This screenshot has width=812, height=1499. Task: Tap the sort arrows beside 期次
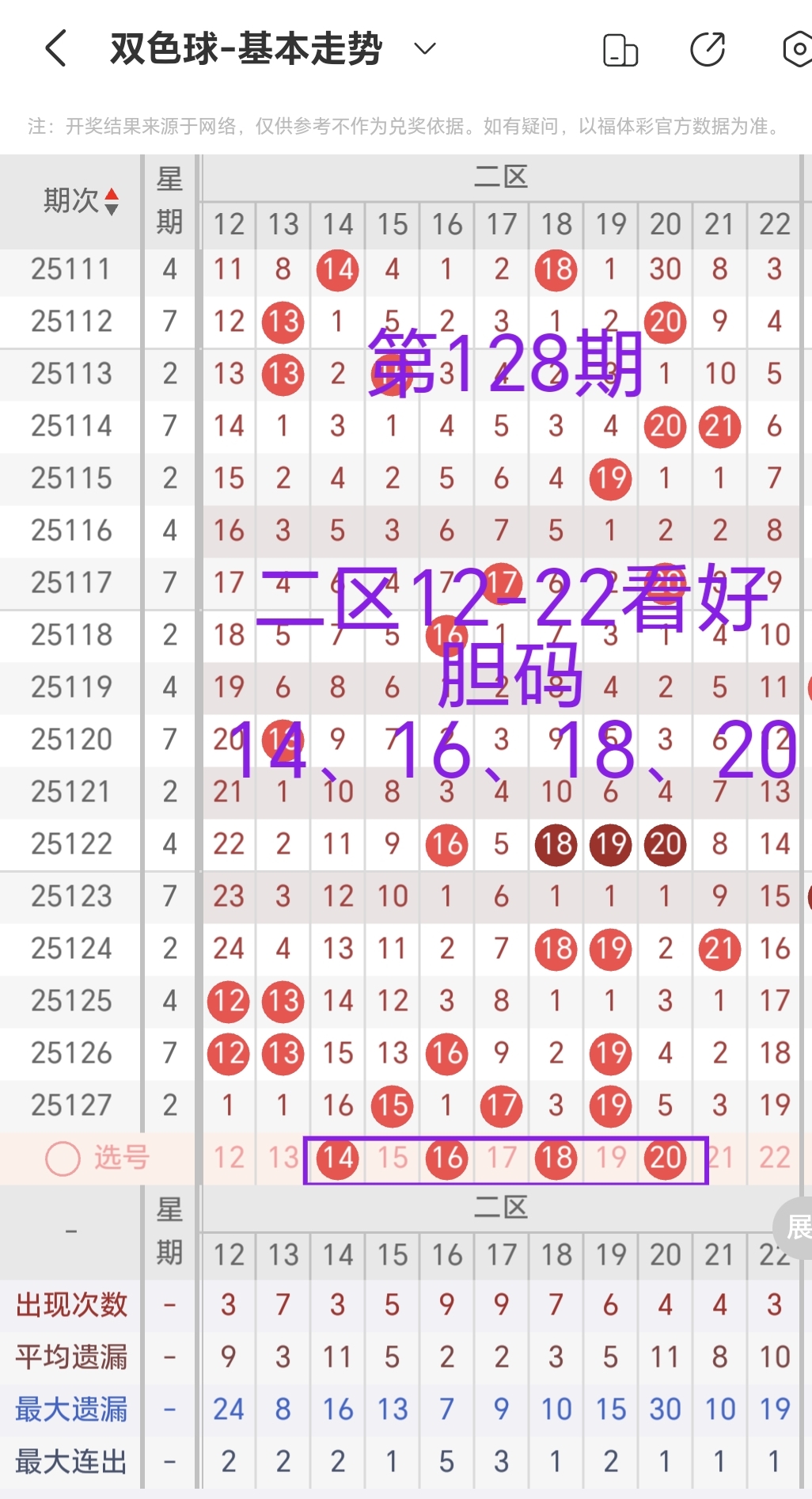click(112, 200)
